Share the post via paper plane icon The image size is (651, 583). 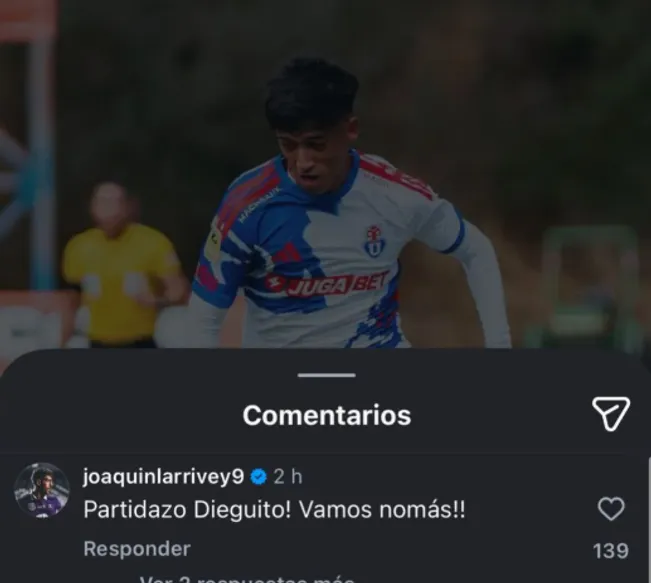(610, 413)
